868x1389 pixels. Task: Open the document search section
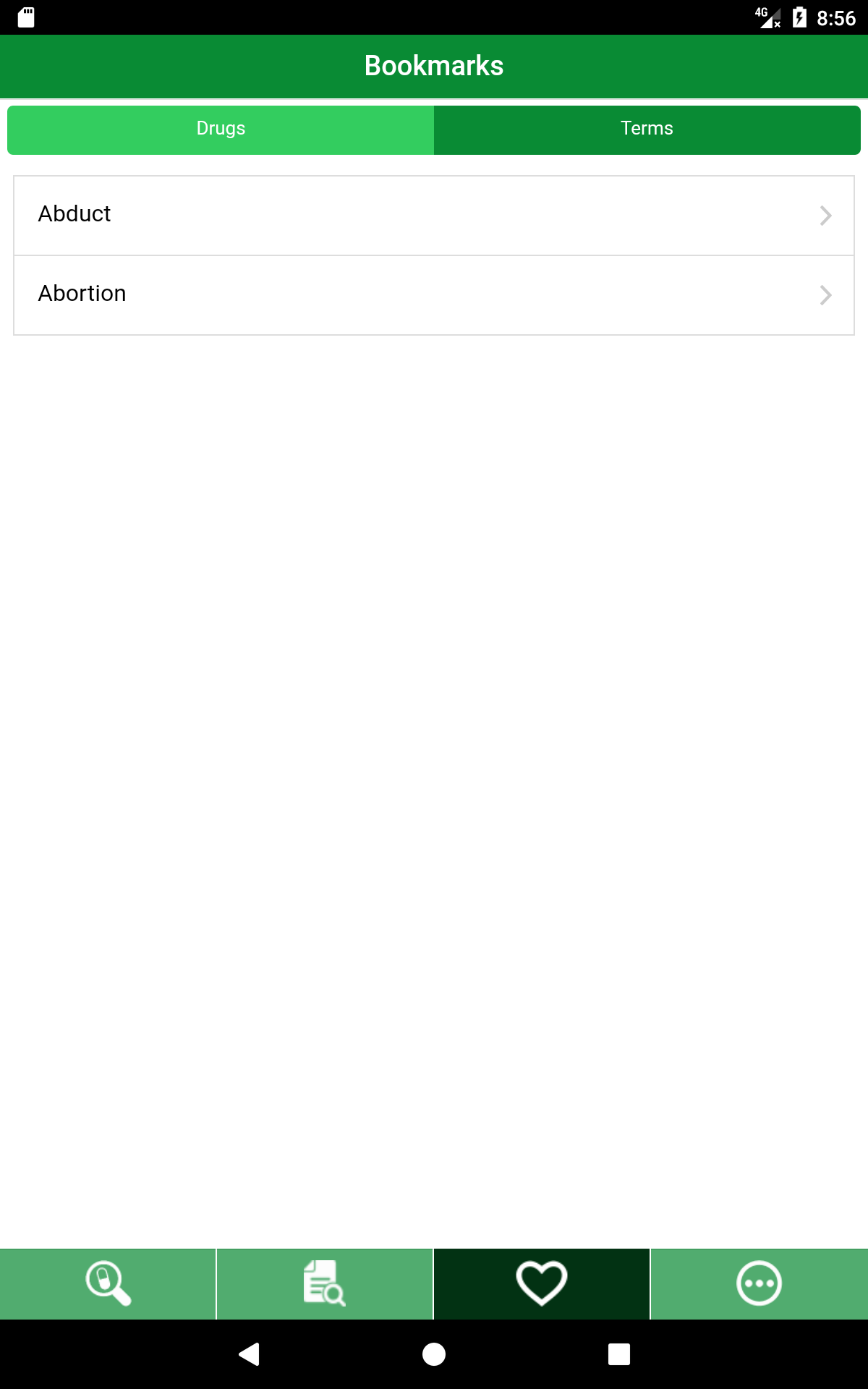324,1284
